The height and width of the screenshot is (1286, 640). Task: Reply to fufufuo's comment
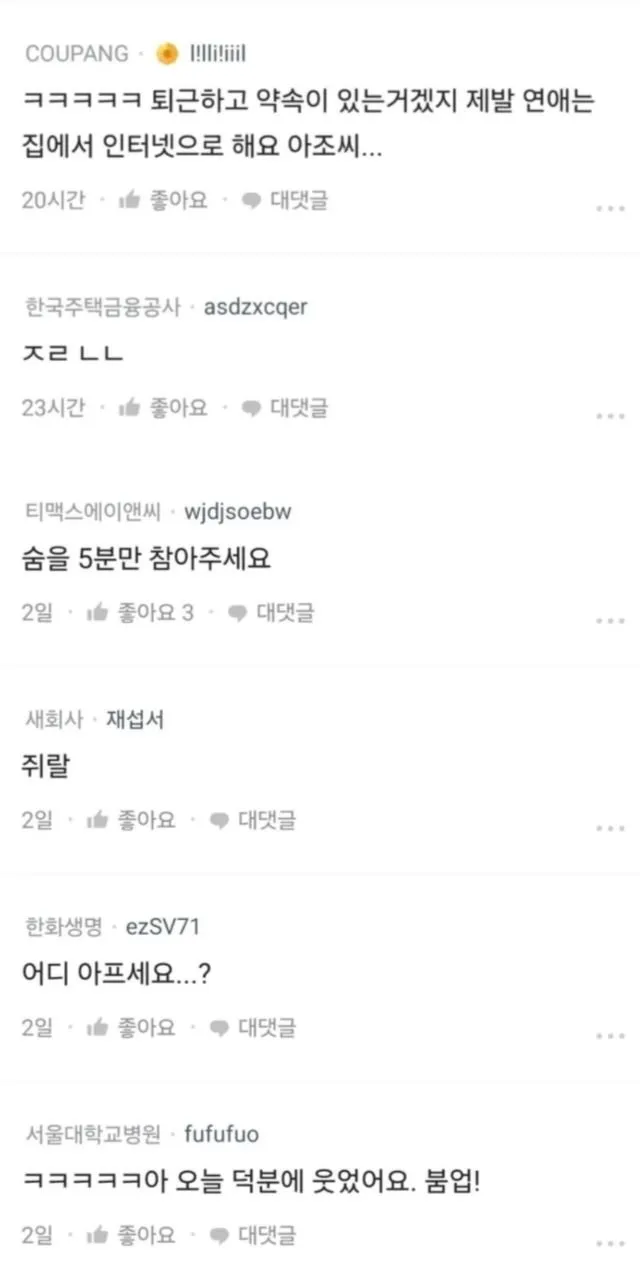tap(253, 1236)
